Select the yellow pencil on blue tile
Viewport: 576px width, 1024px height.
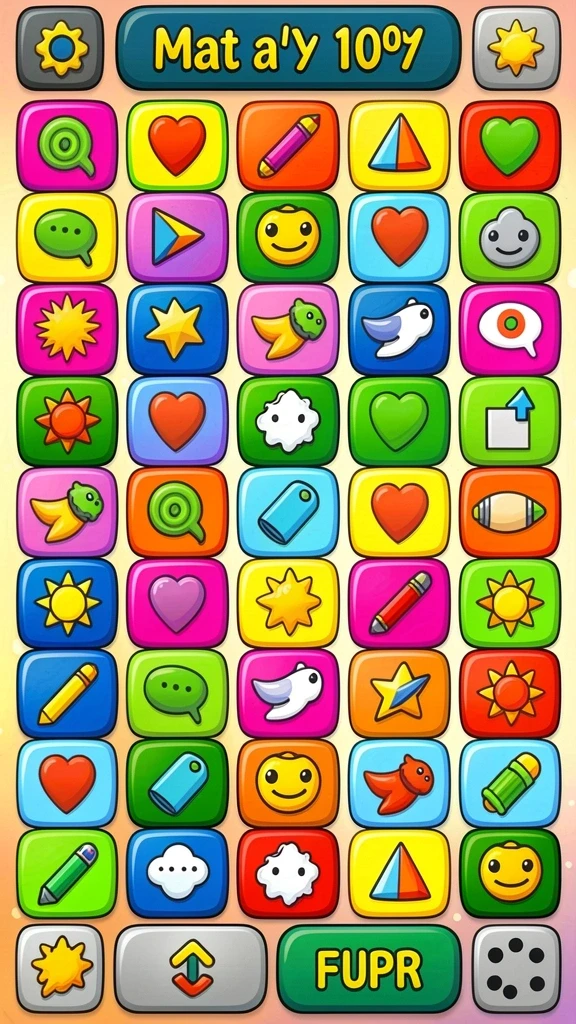67,693
